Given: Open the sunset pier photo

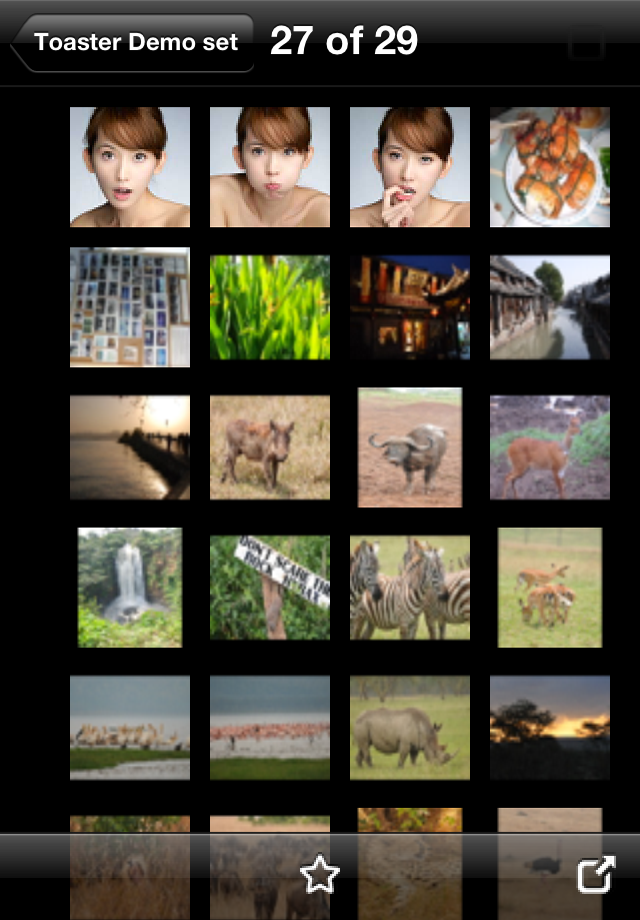Looking at the screenshot, I should [x=130, y=447].
